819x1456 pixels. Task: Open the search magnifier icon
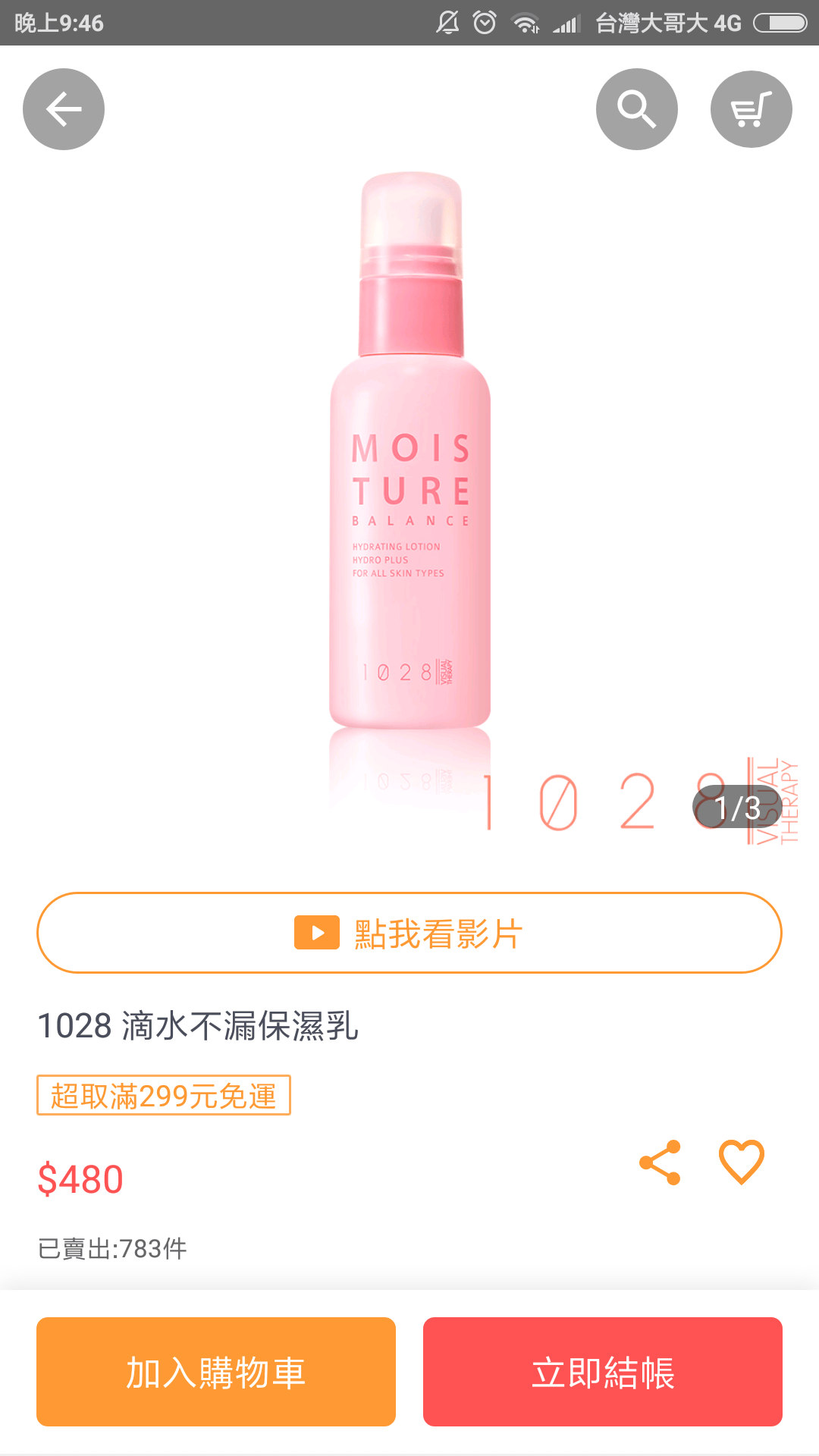637,109
